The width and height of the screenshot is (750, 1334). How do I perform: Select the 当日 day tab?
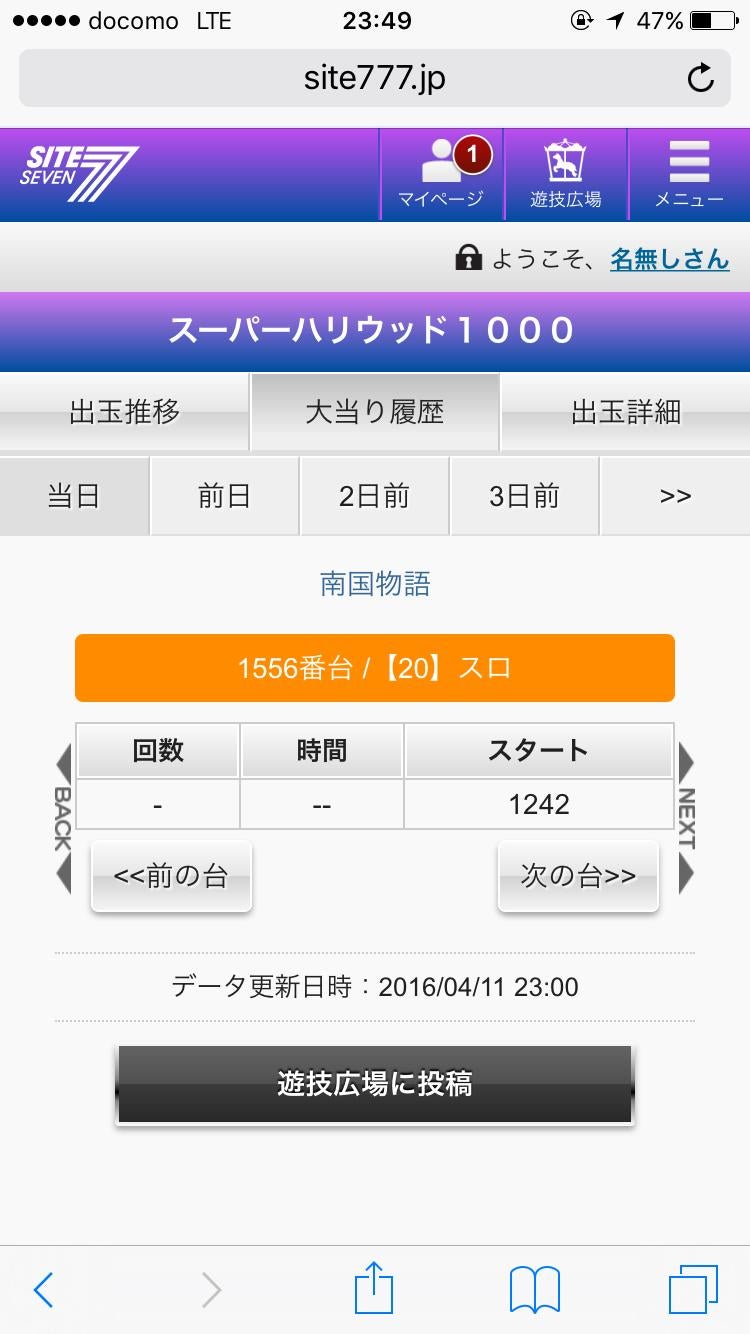pyautogui.click(x=74, y=496)
